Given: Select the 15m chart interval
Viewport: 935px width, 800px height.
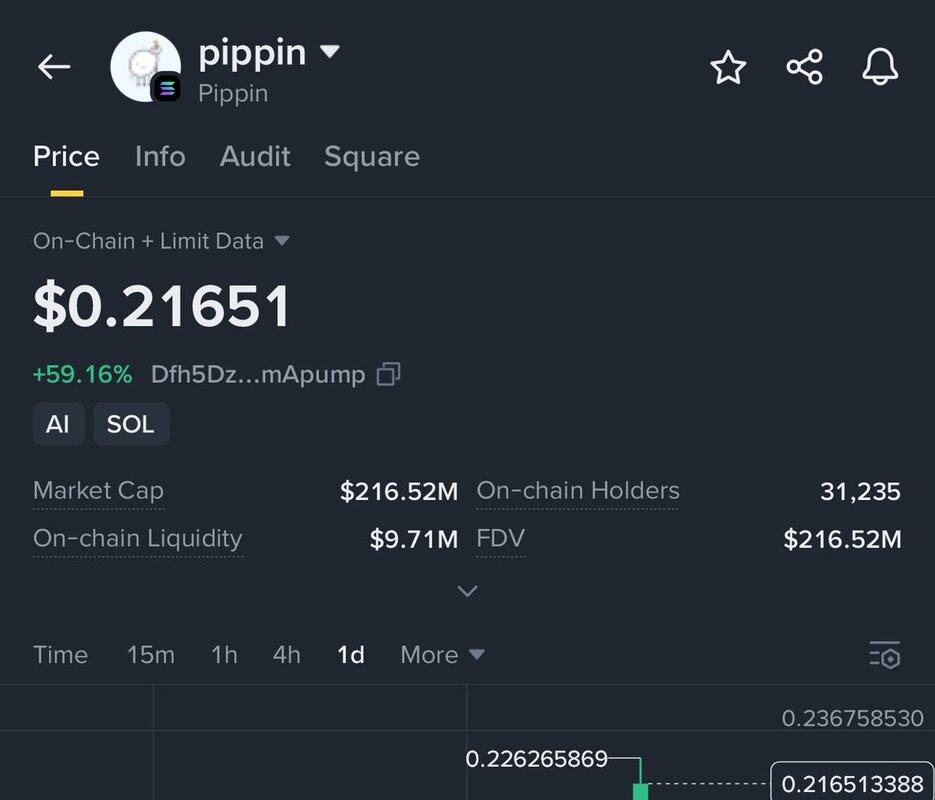Looking at the screenshot, I should pyautogui.click(x=150, y=655).
